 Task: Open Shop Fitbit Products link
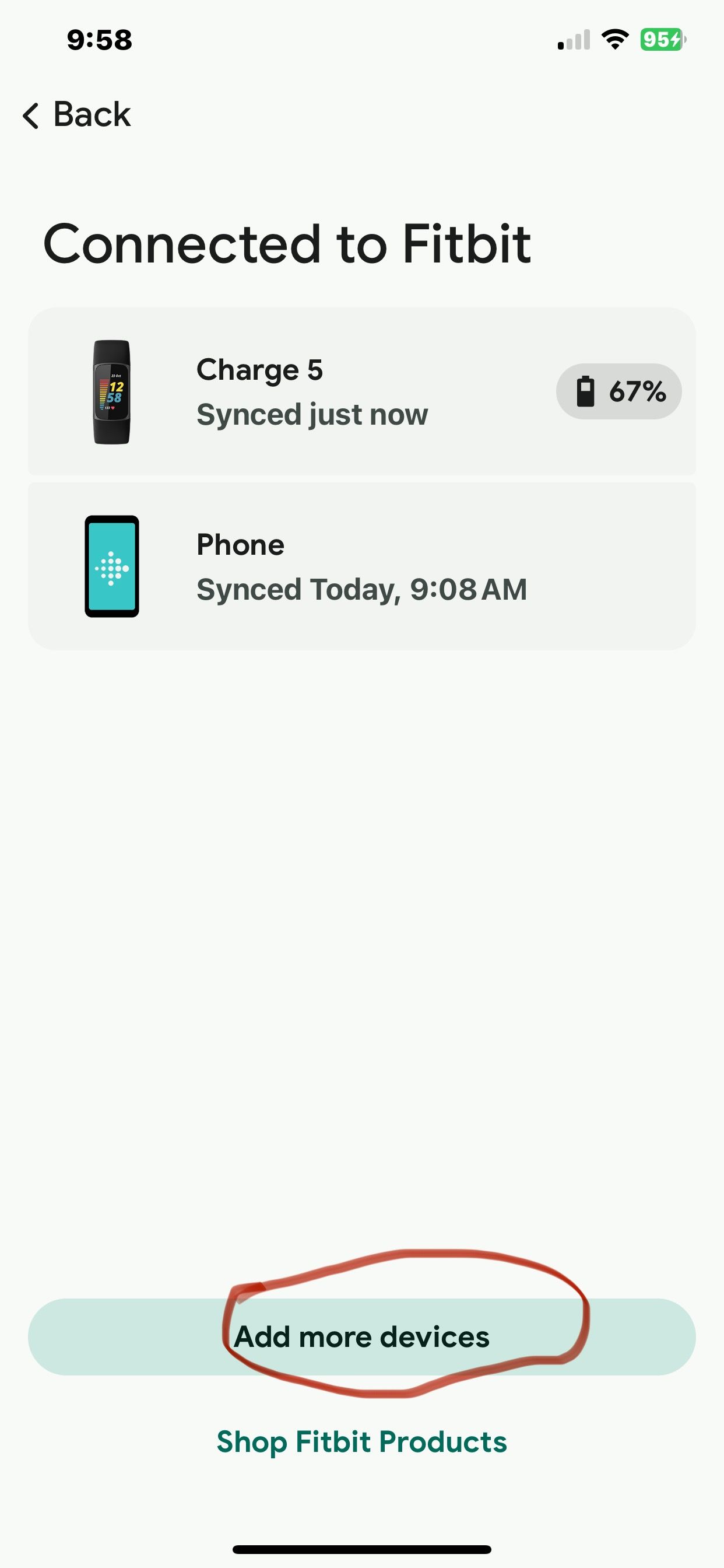(x=361, y=1441)
